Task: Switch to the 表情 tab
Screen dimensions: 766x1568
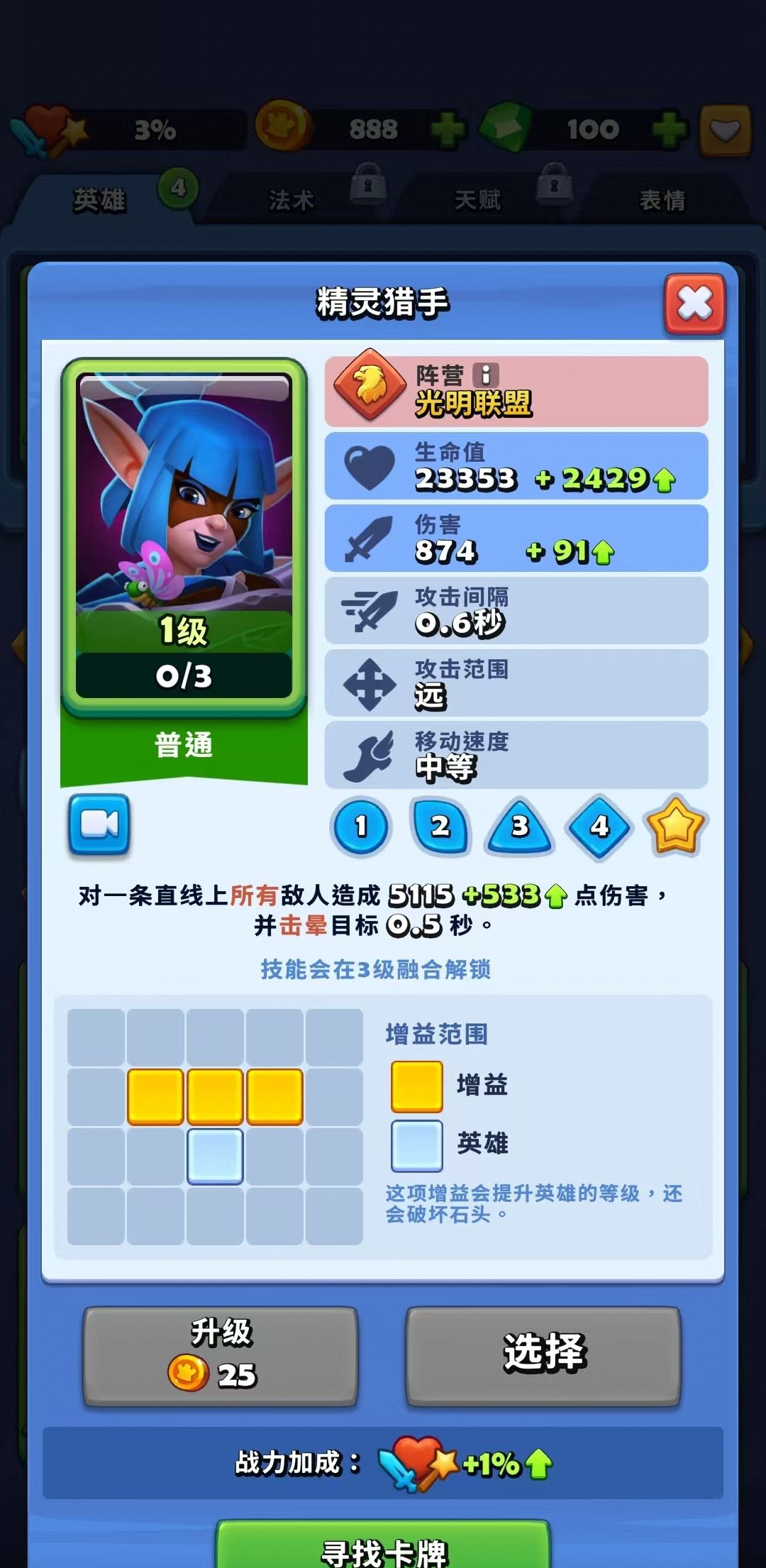Action: 662,200
